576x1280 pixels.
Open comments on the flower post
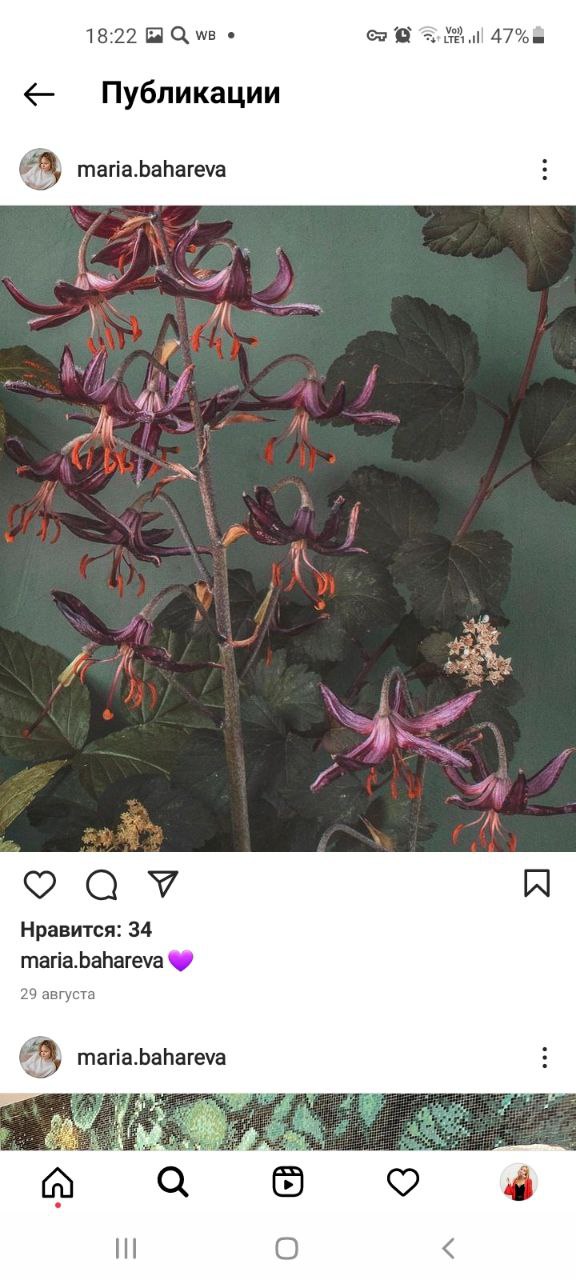102,884
